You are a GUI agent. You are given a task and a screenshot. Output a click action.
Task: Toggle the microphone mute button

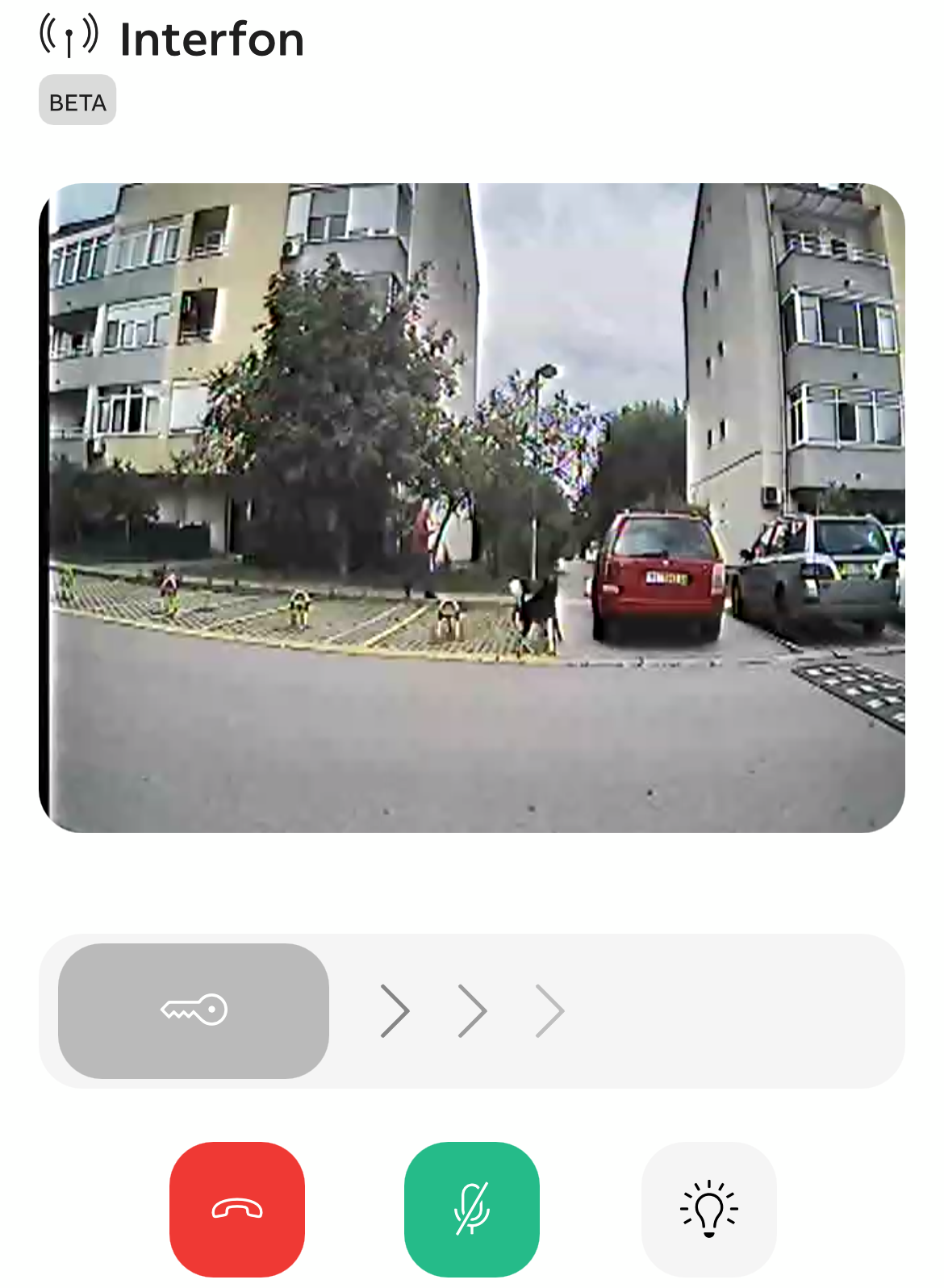click(x=472, y=1208)
